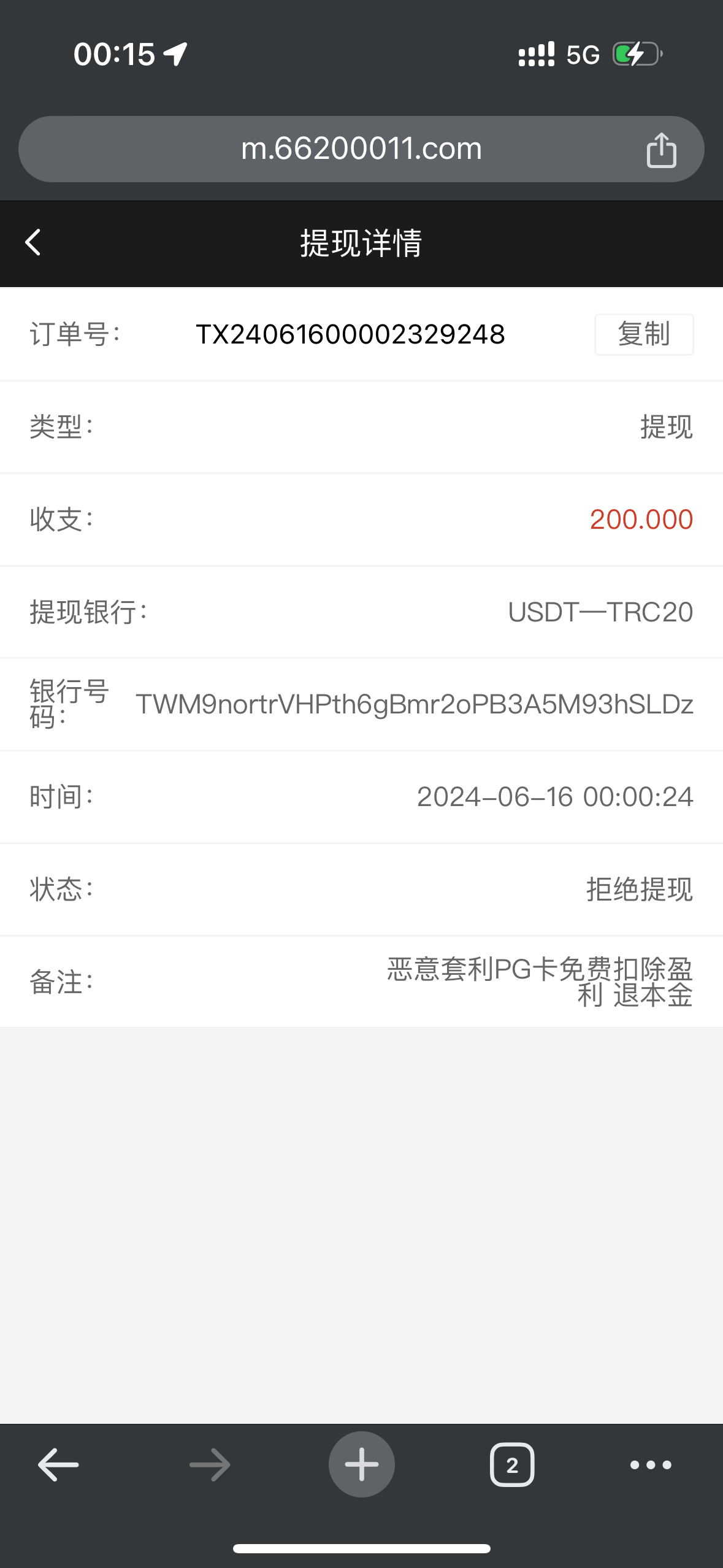Select the USDT—TRC20 withdrawal bank text
Screen dimensions: 723x1568
600,612
